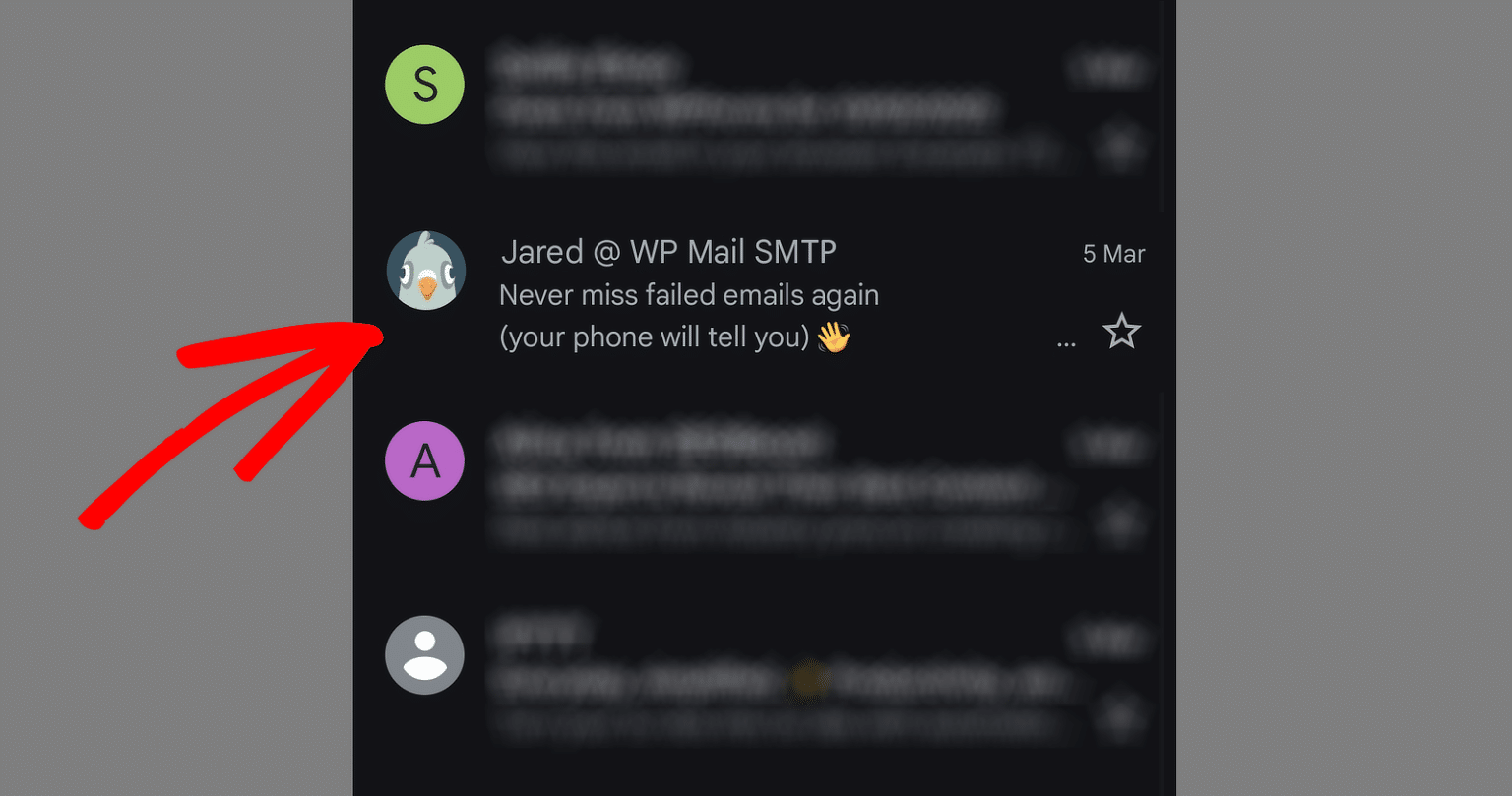Select the email with the purple A avatar
The height and width of the screenshot is (796, 1512).
point(424,460)
